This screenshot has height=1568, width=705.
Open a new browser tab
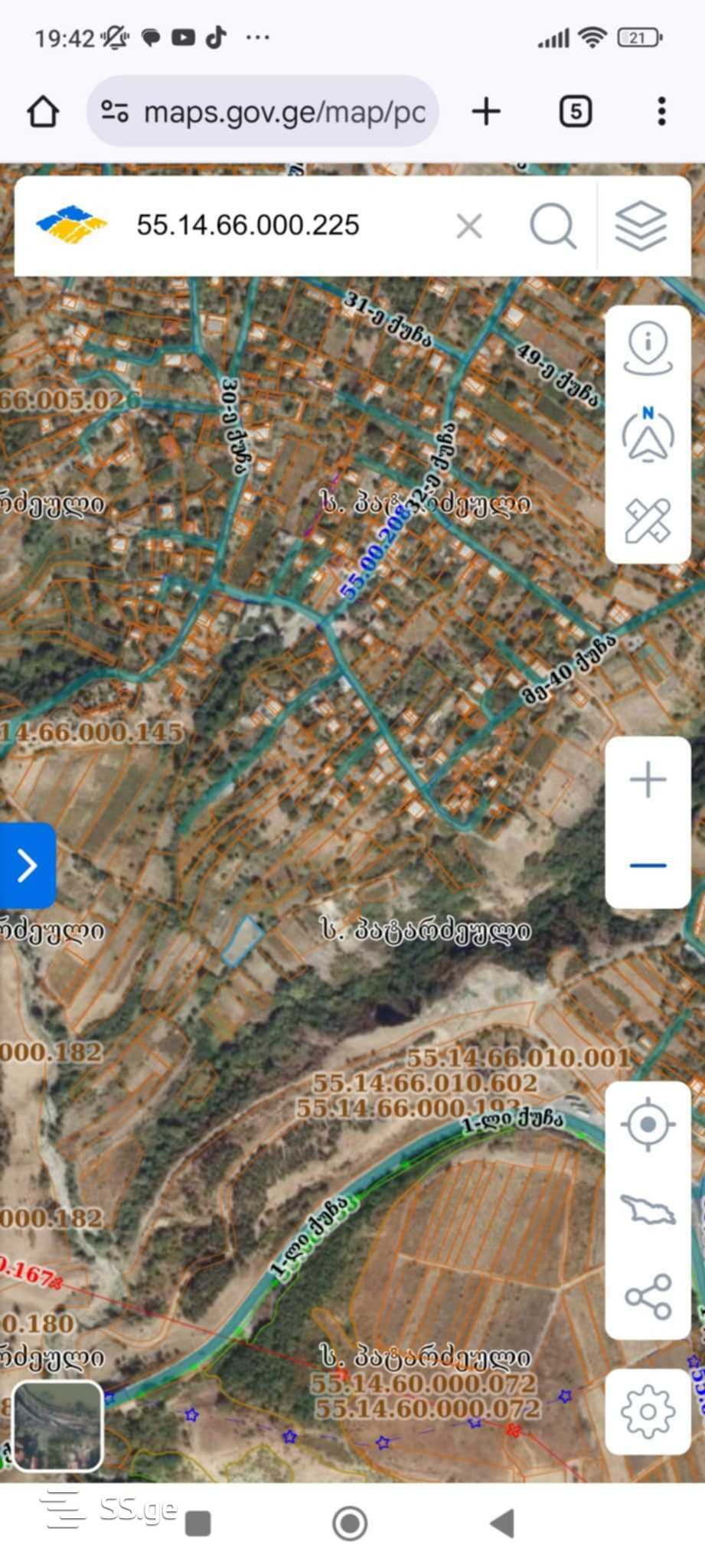pos(486,112)
